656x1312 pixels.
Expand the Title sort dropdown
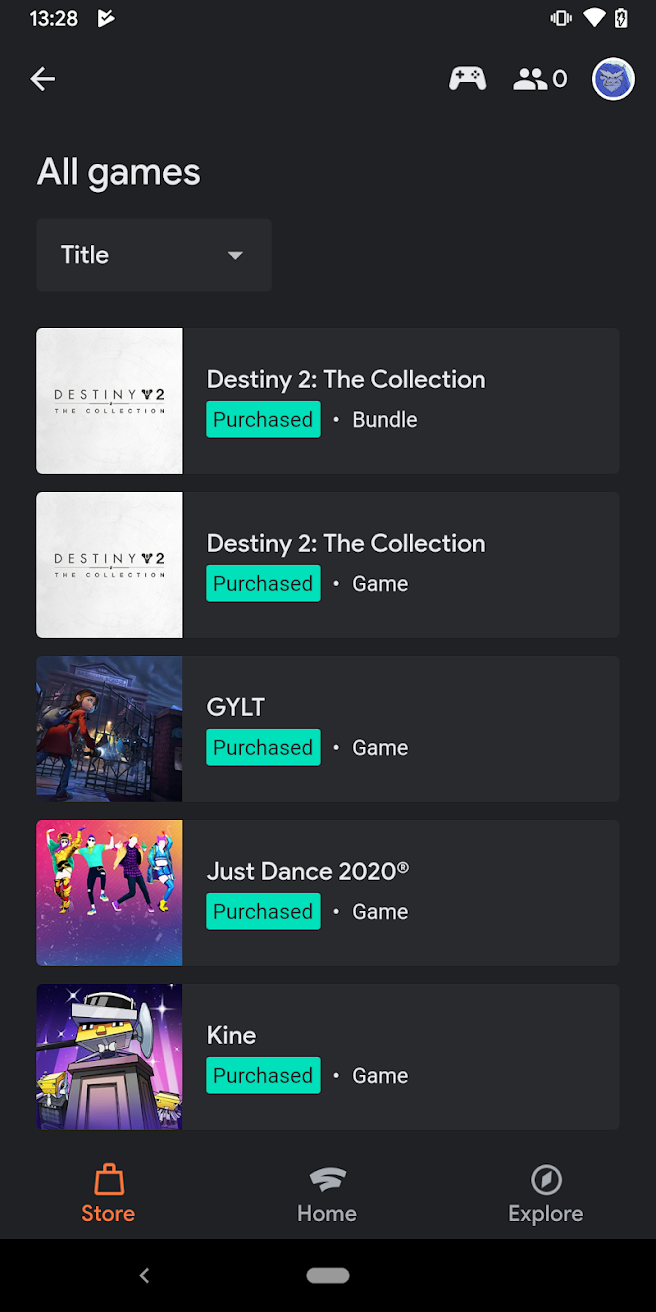(x=154, y=255)
